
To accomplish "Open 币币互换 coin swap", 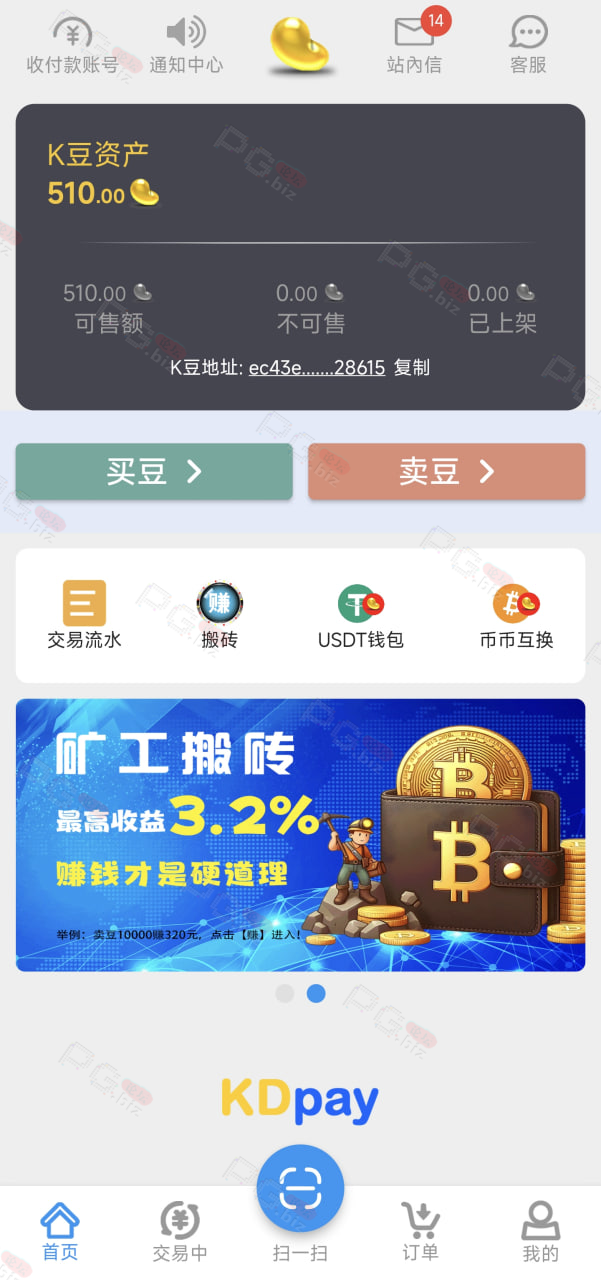I will [x=516, y=616].
